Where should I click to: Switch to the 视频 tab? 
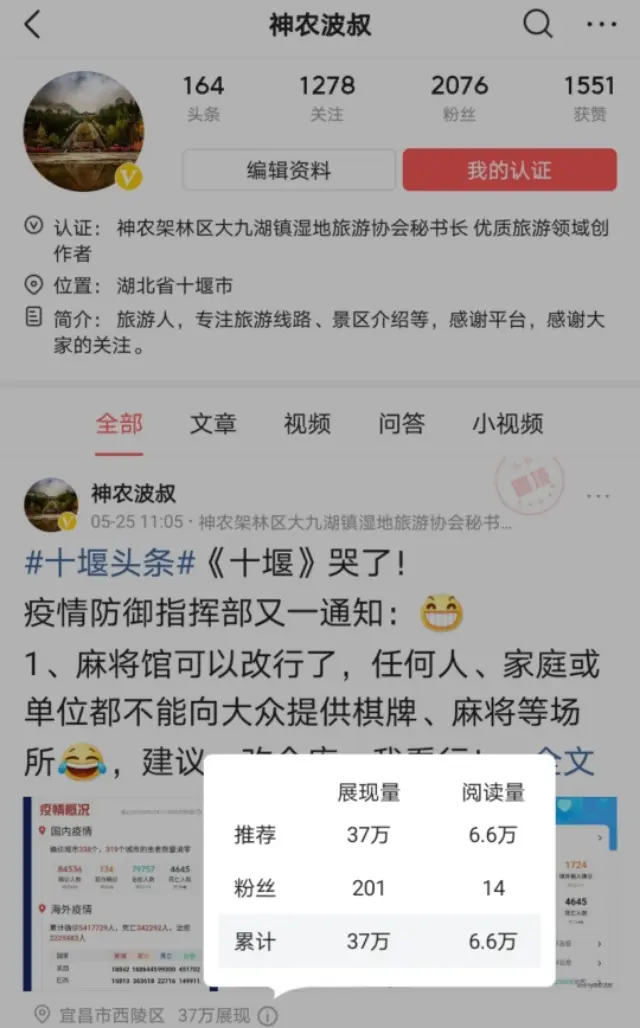click(307, 423)
